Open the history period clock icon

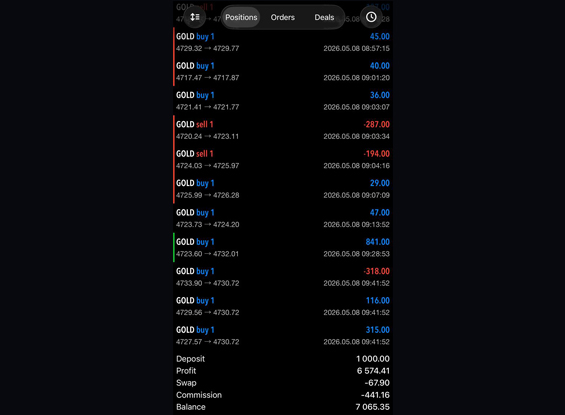click(x=371, y=17)
